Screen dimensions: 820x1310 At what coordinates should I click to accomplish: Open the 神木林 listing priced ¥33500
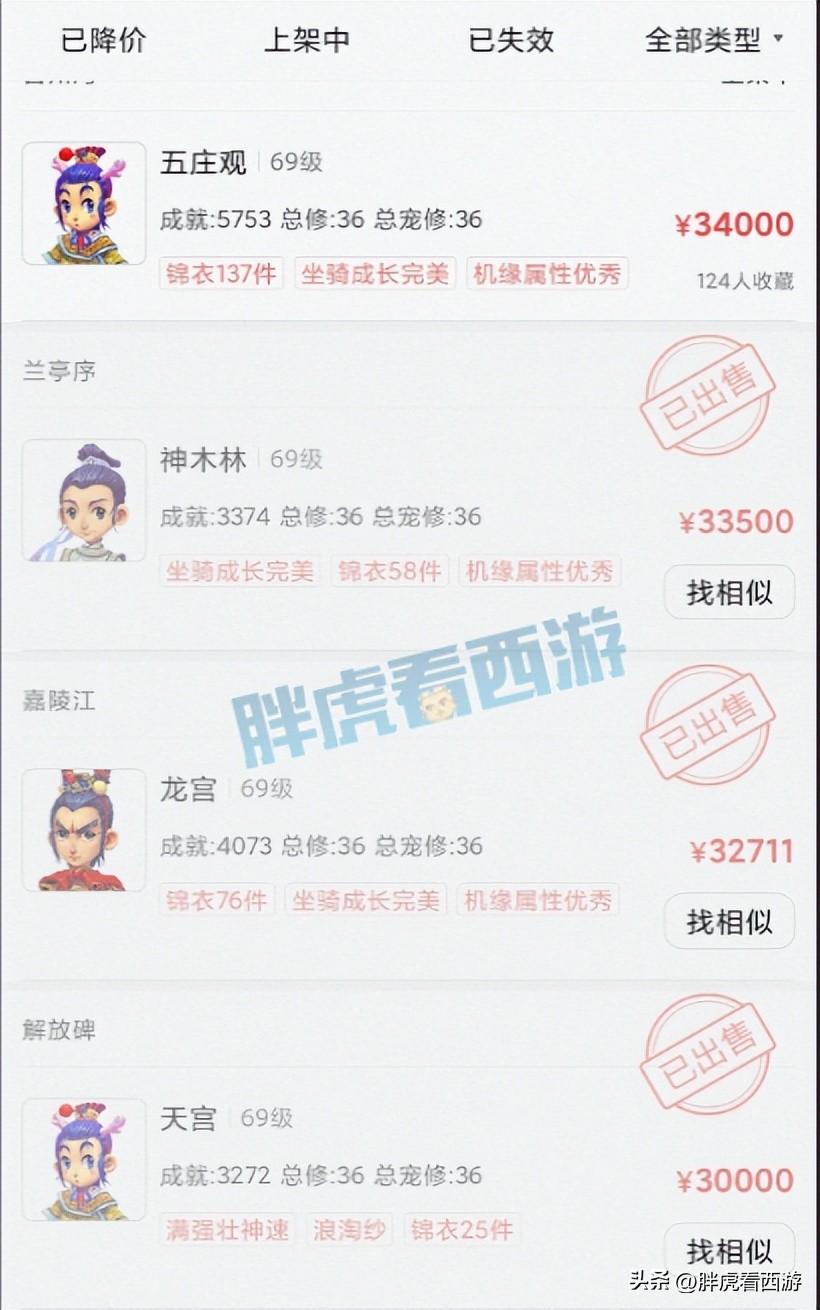[400, 516]
